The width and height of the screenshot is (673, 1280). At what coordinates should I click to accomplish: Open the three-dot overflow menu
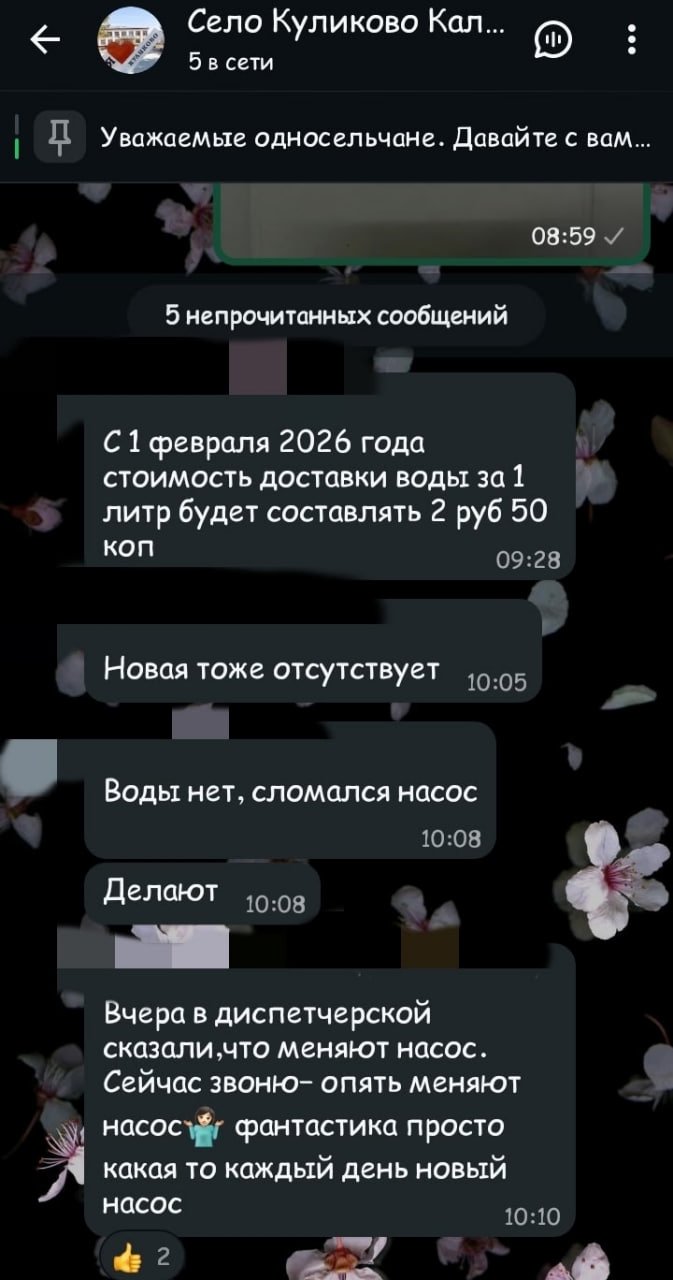(631, 41)
